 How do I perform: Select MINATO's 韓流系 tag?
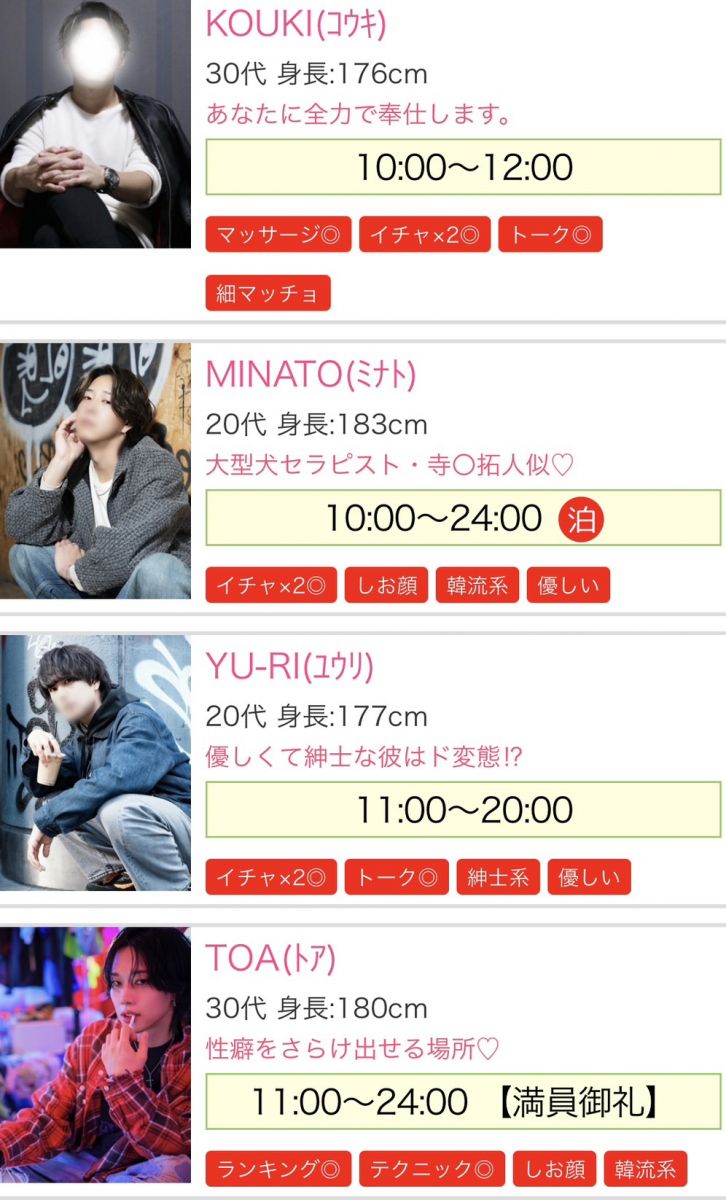point(476,585)
